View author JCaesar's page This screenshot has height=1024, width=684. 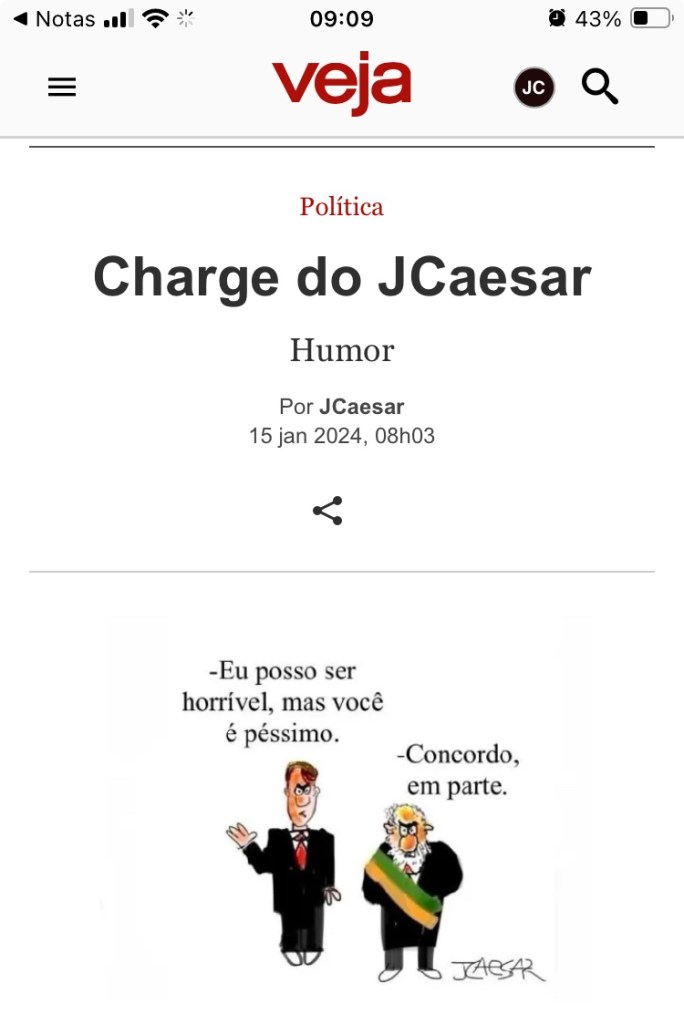(x=361, y=407)
